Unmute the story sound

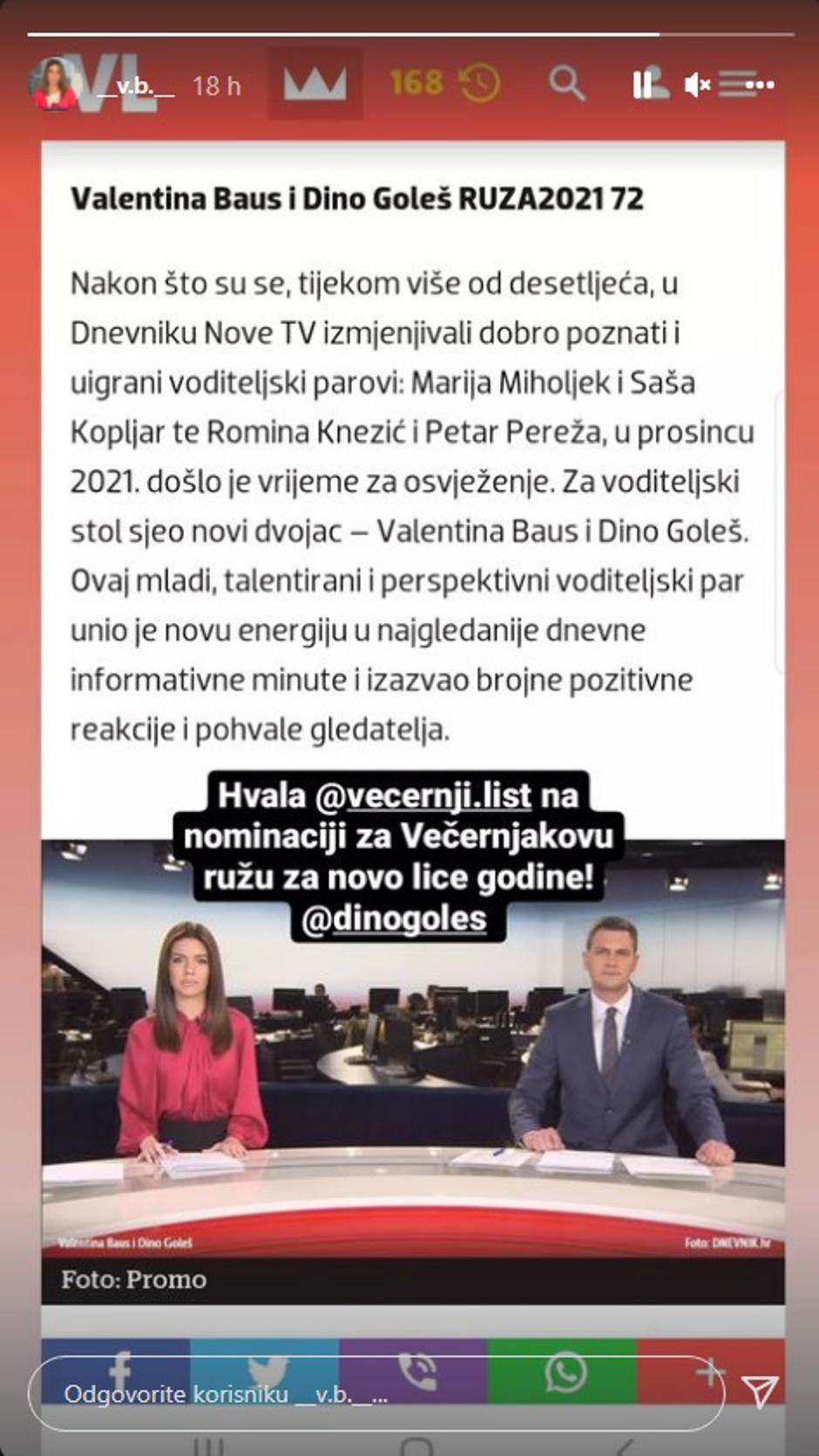click(x=697, y=85)
